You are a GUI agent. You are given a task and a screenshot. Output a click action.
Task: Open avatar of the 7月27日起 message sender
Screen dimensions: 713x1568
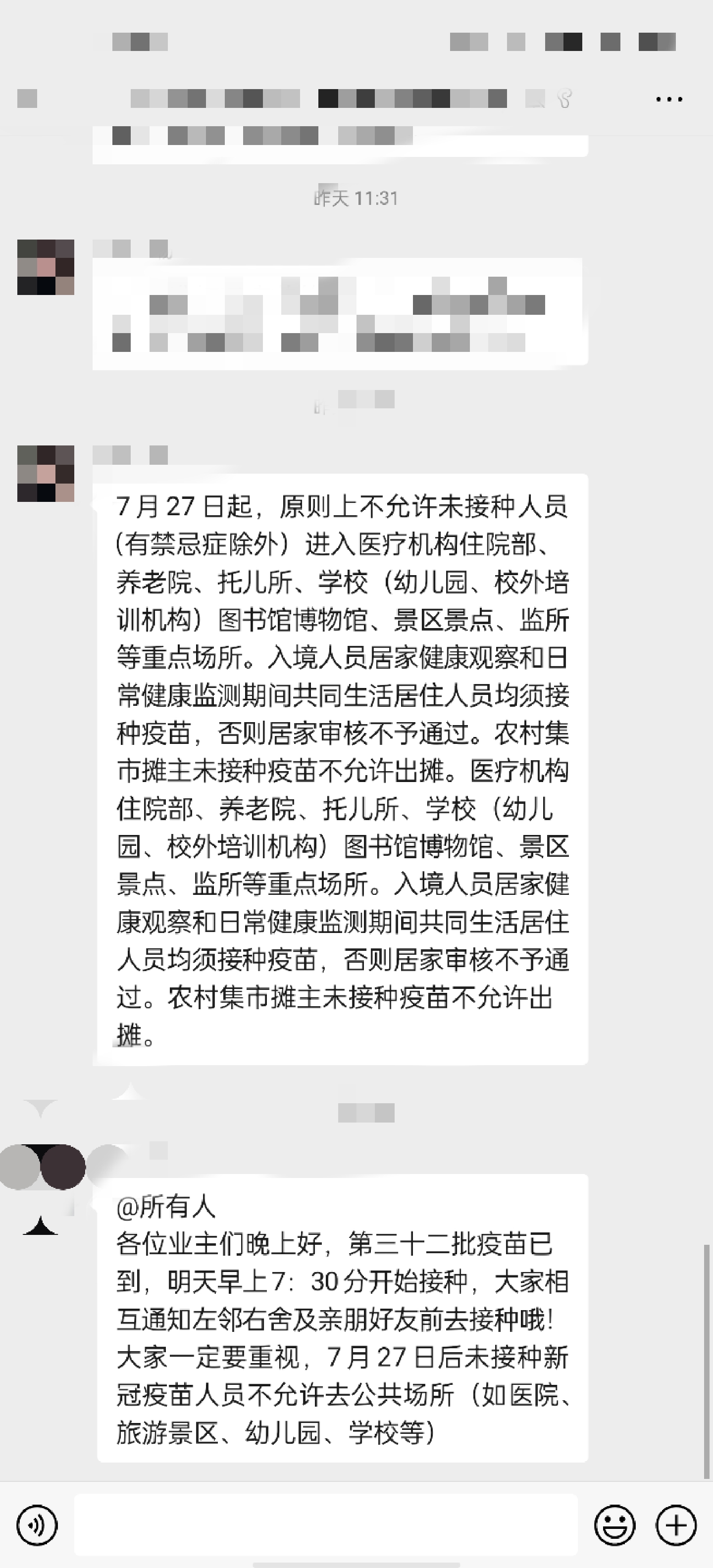46,473
